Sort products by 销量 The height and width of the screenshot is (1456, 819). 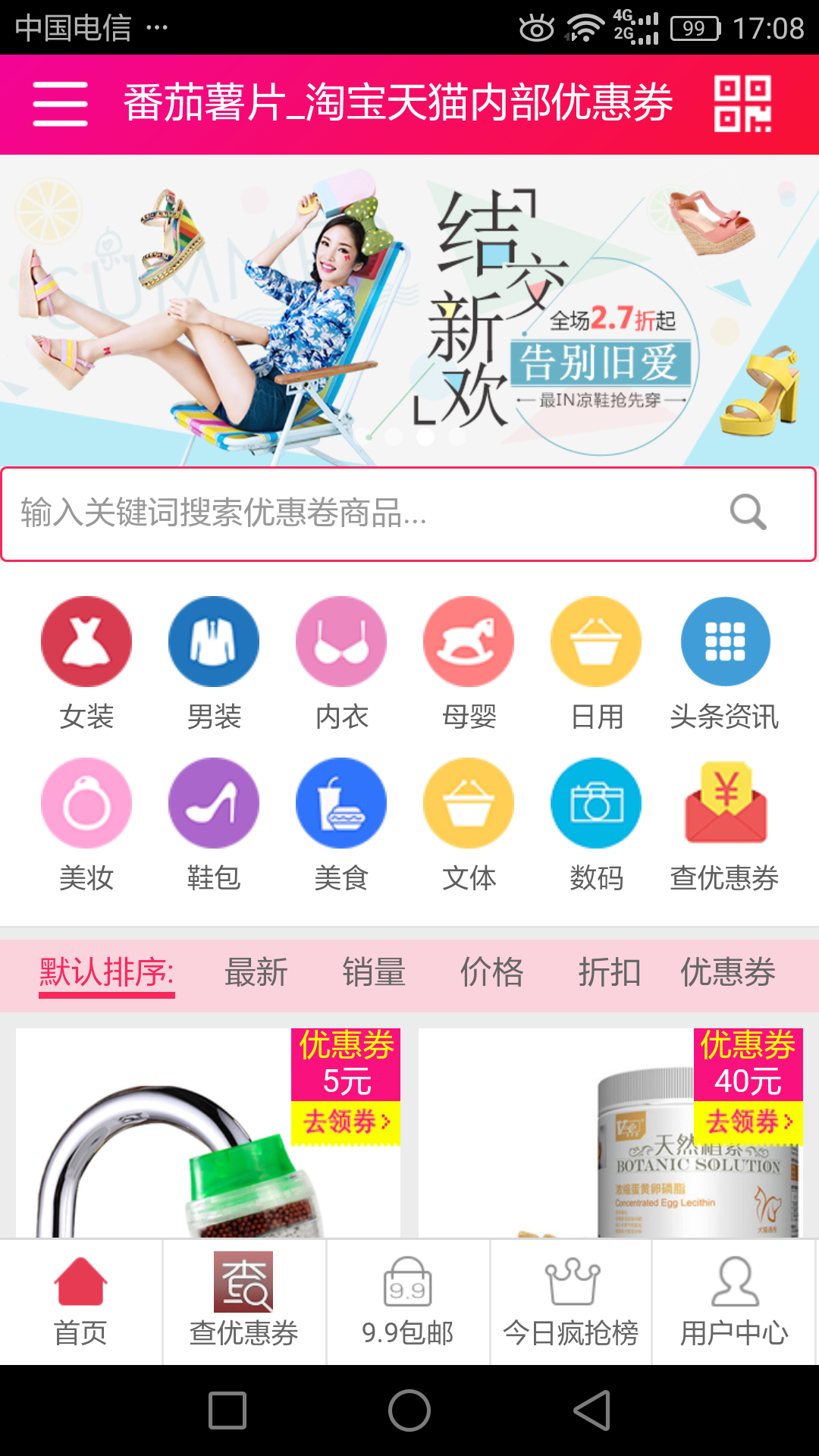pos(374,972)
